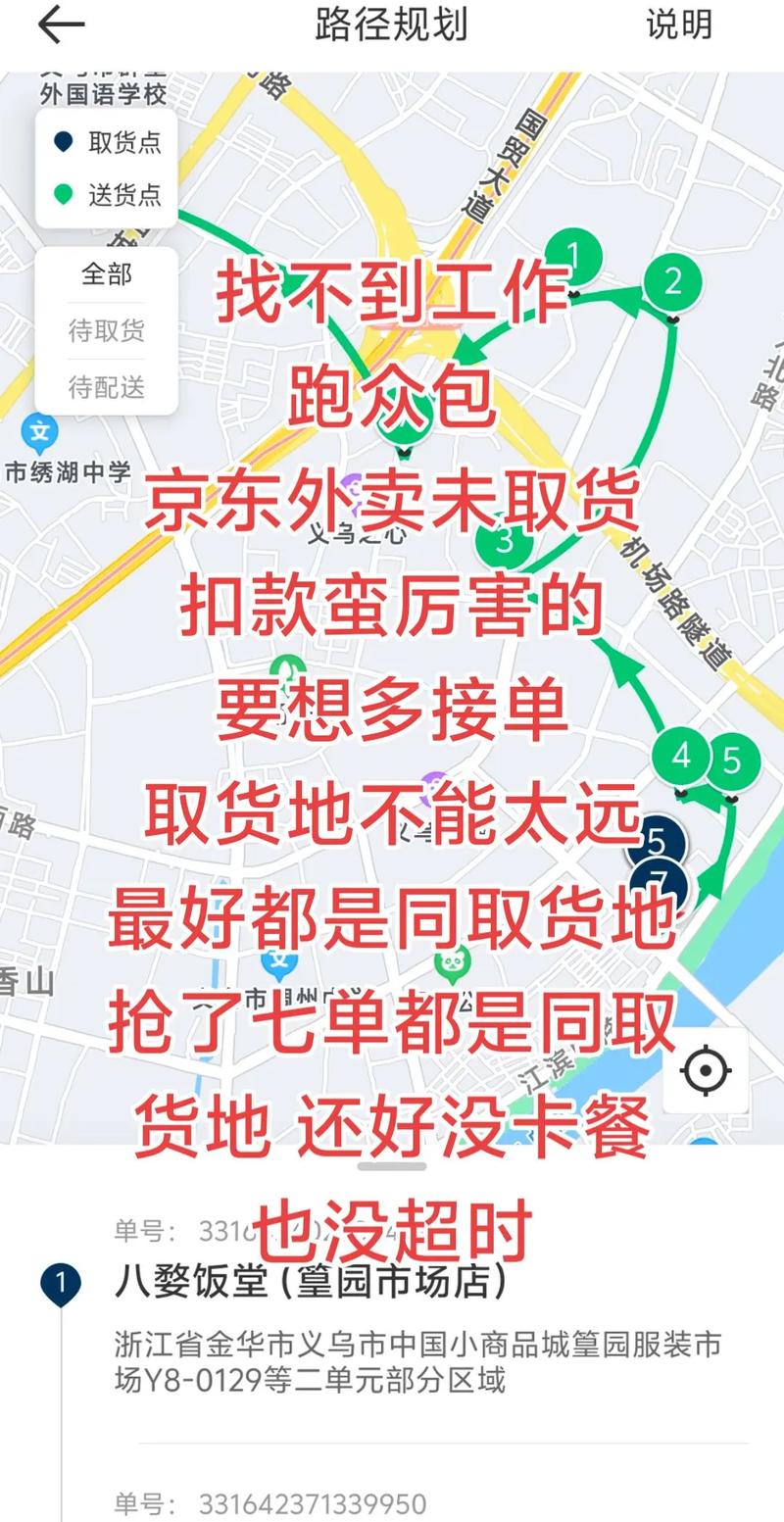
Task: Filter by 待取货 orders
Action: coord(107,330)
